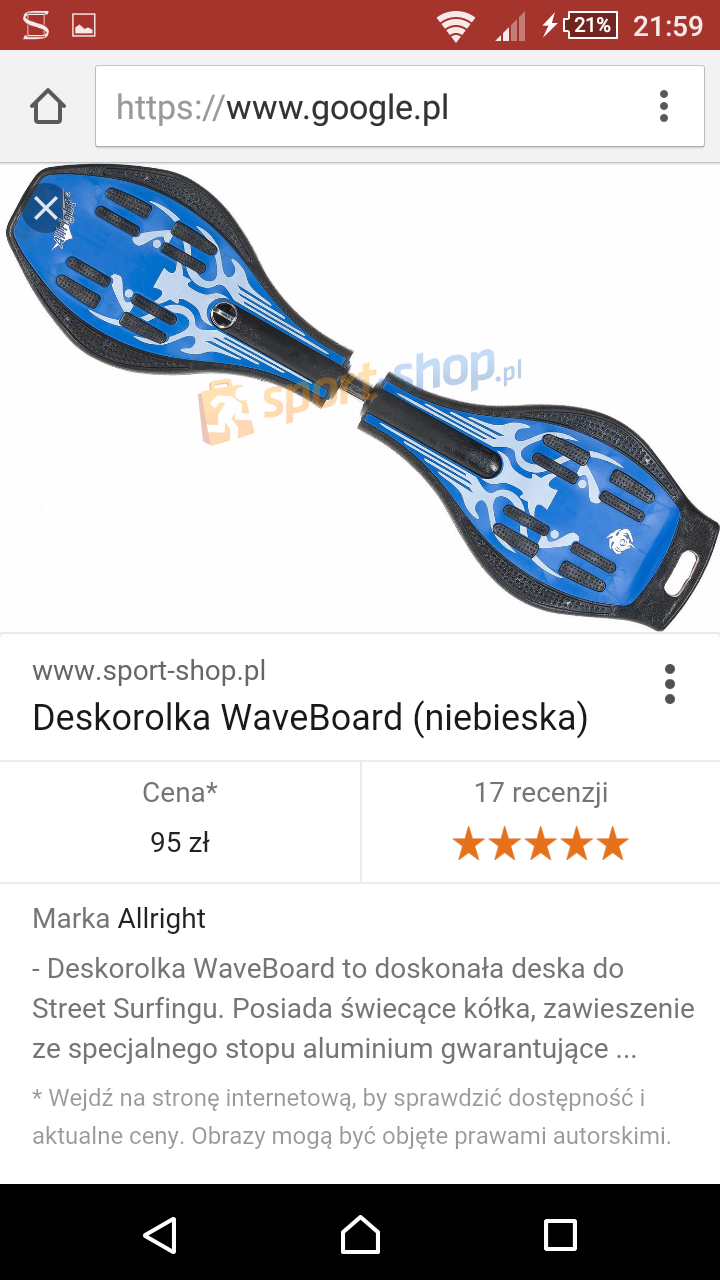Open options menu beside Deskorolka WaveBoard title

coord(669,684)
